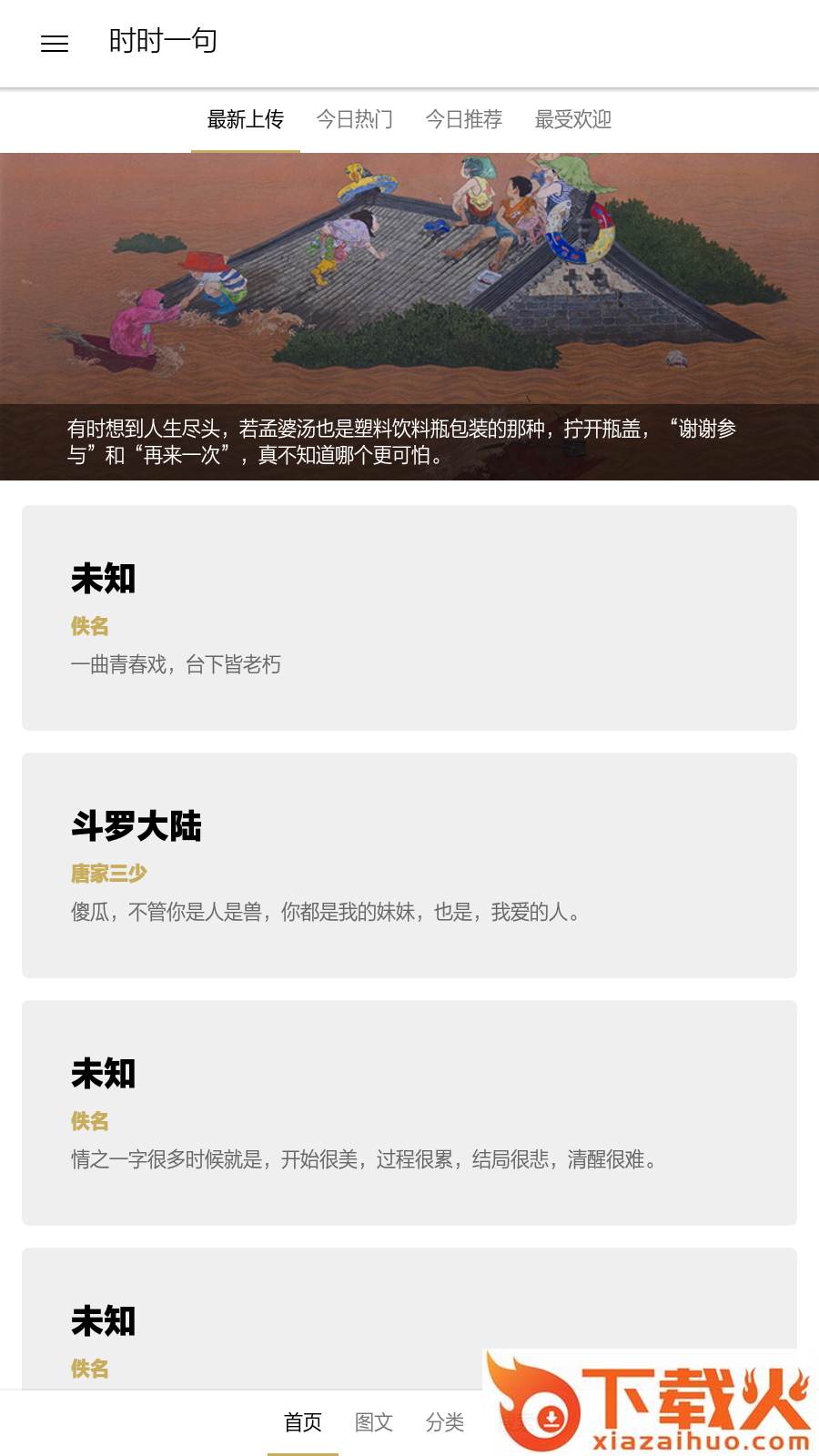
Task: Go to the 图文 bottom tab
Action: click(374, 1422)
